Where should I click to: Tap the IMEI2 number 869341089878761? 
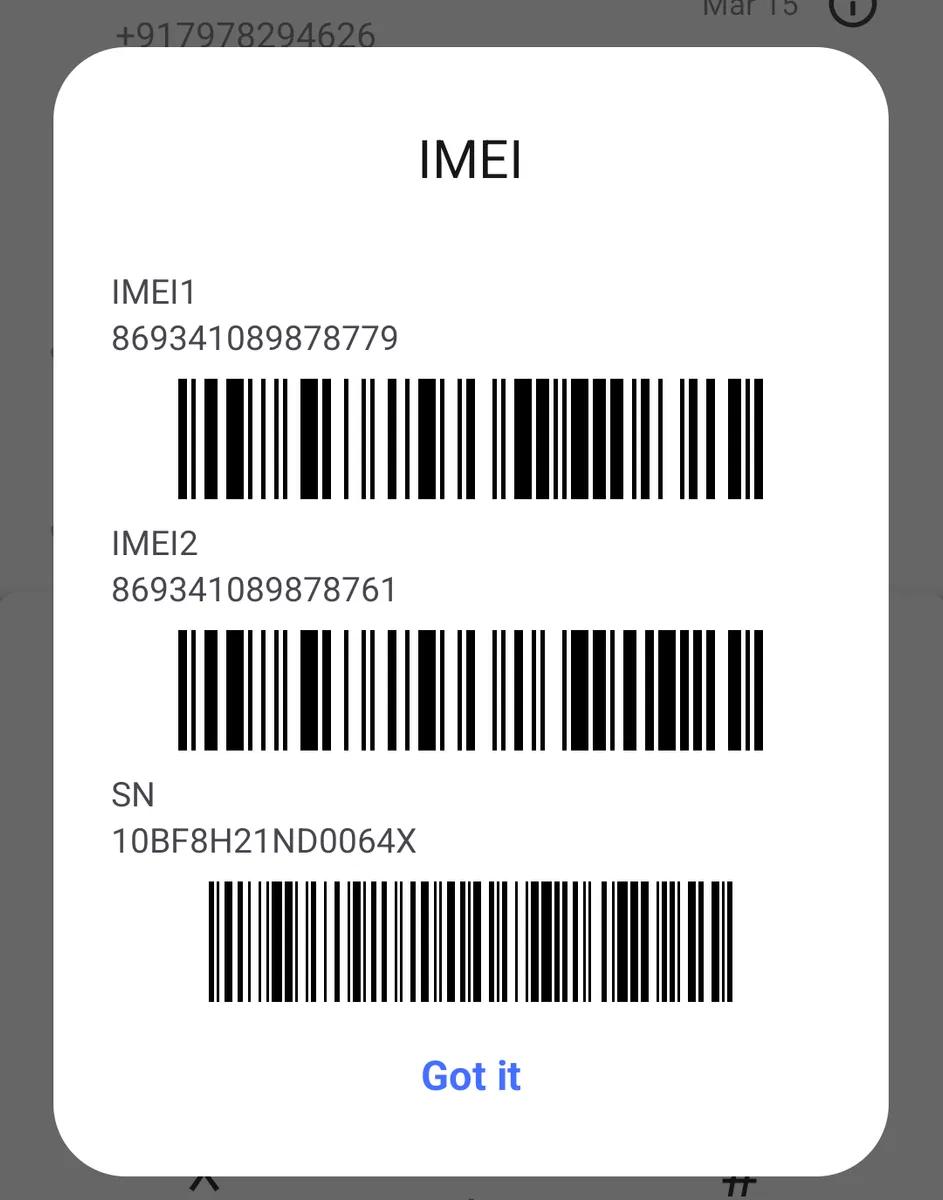pyautogui.click(x=253, y=590)
